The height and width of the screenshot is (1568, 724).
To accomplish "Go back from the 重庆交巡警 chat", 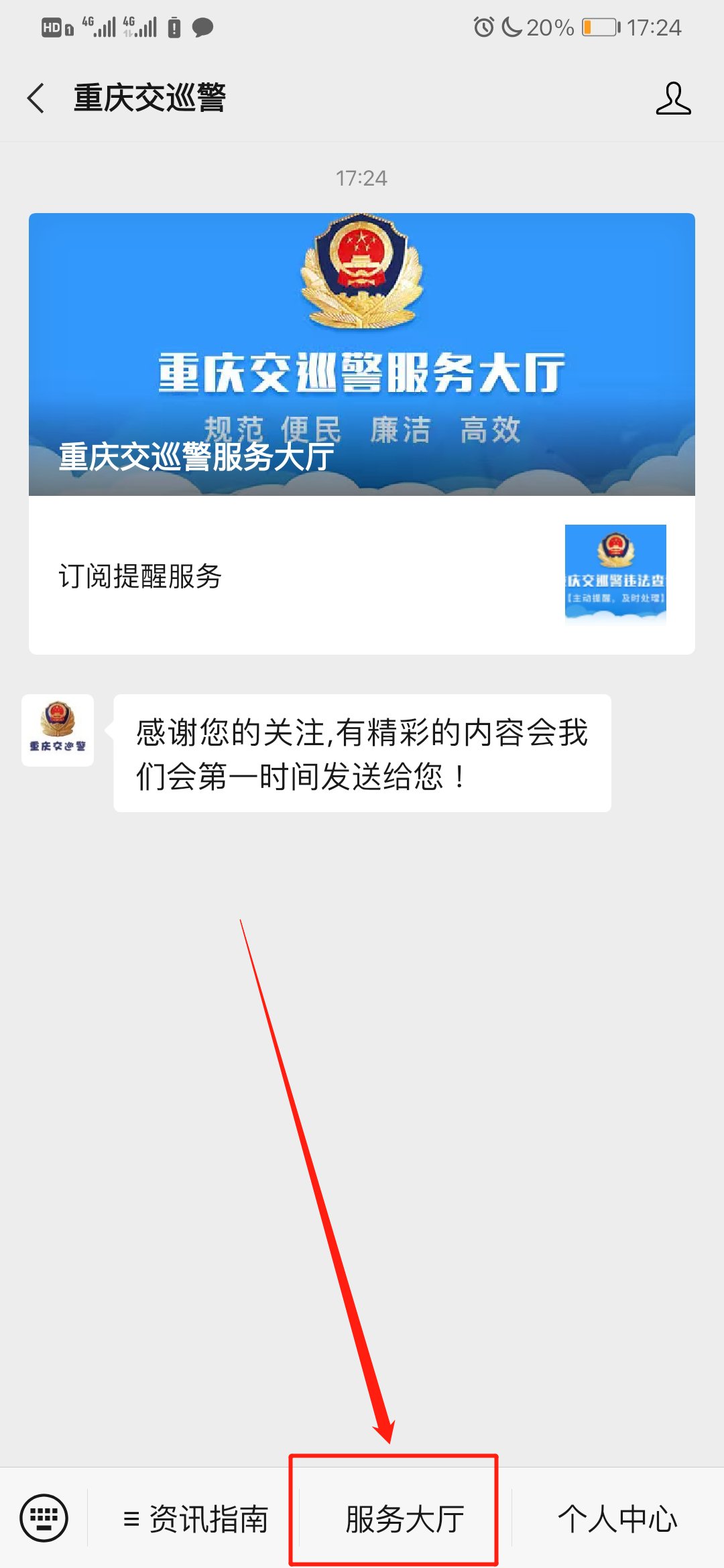I will pyautogui.click(x=36, y=99).
